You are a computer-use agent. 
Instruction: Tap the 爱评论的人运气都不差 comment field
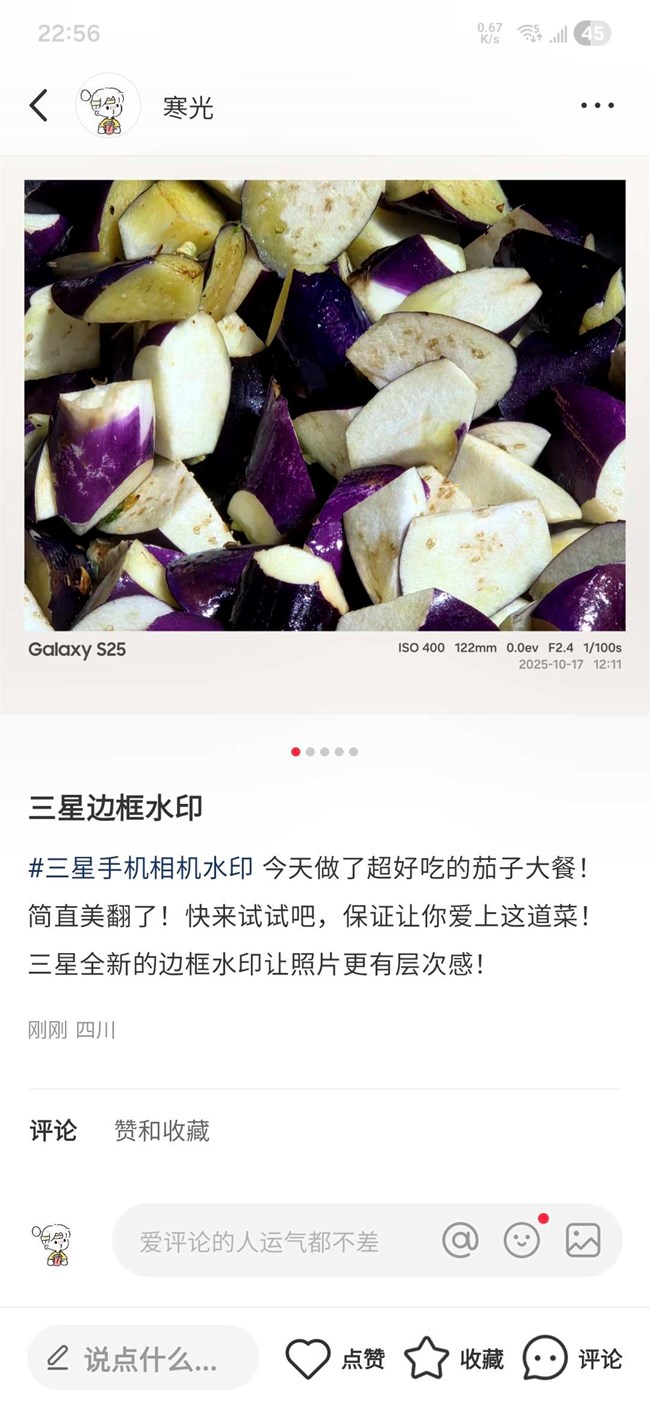pos(260,1242)
